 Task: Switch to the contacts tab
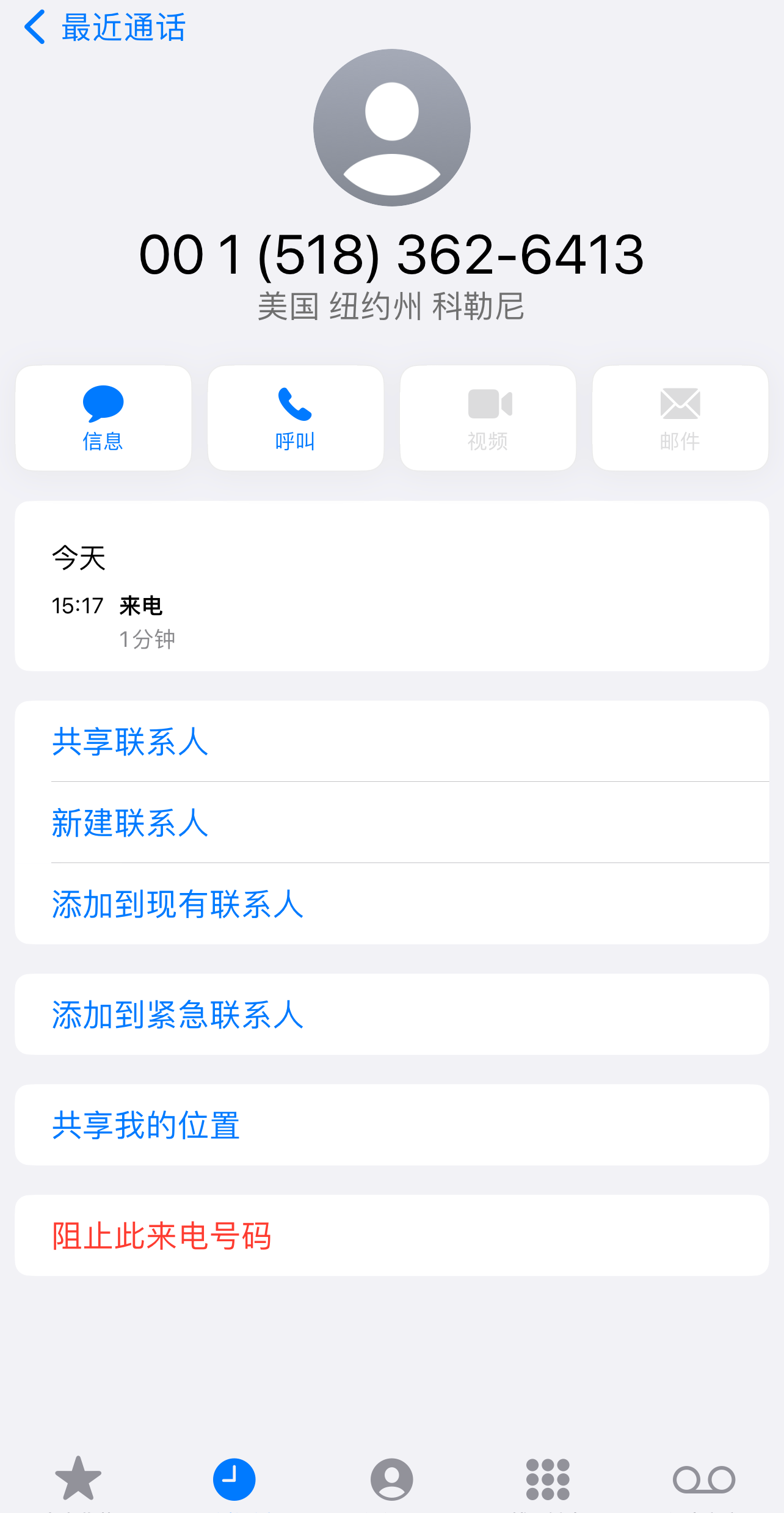click(392, 1479)
